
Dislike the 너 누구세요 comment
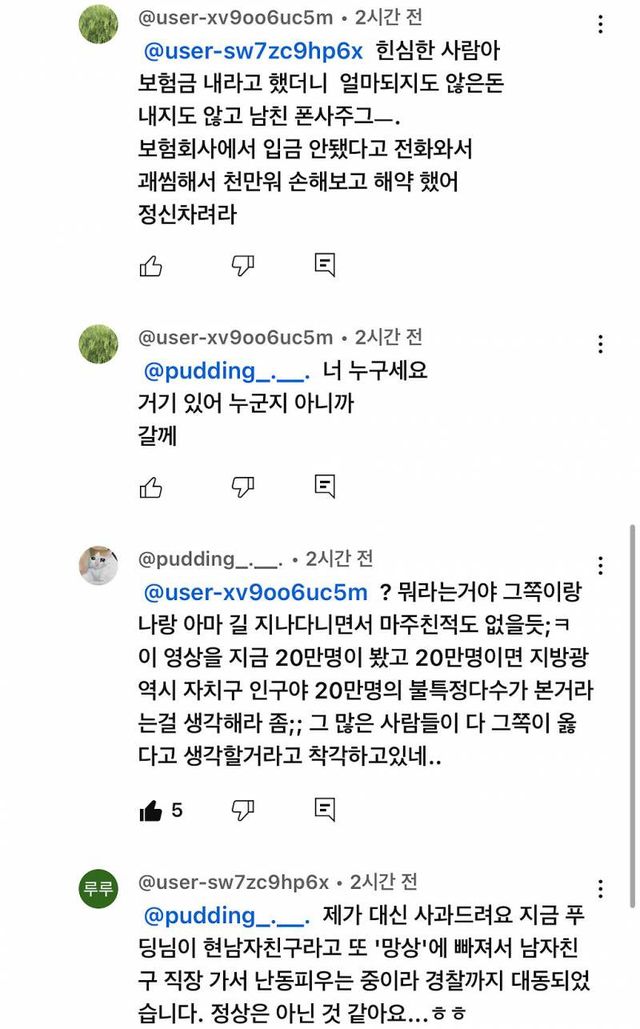tap(243, 487)
